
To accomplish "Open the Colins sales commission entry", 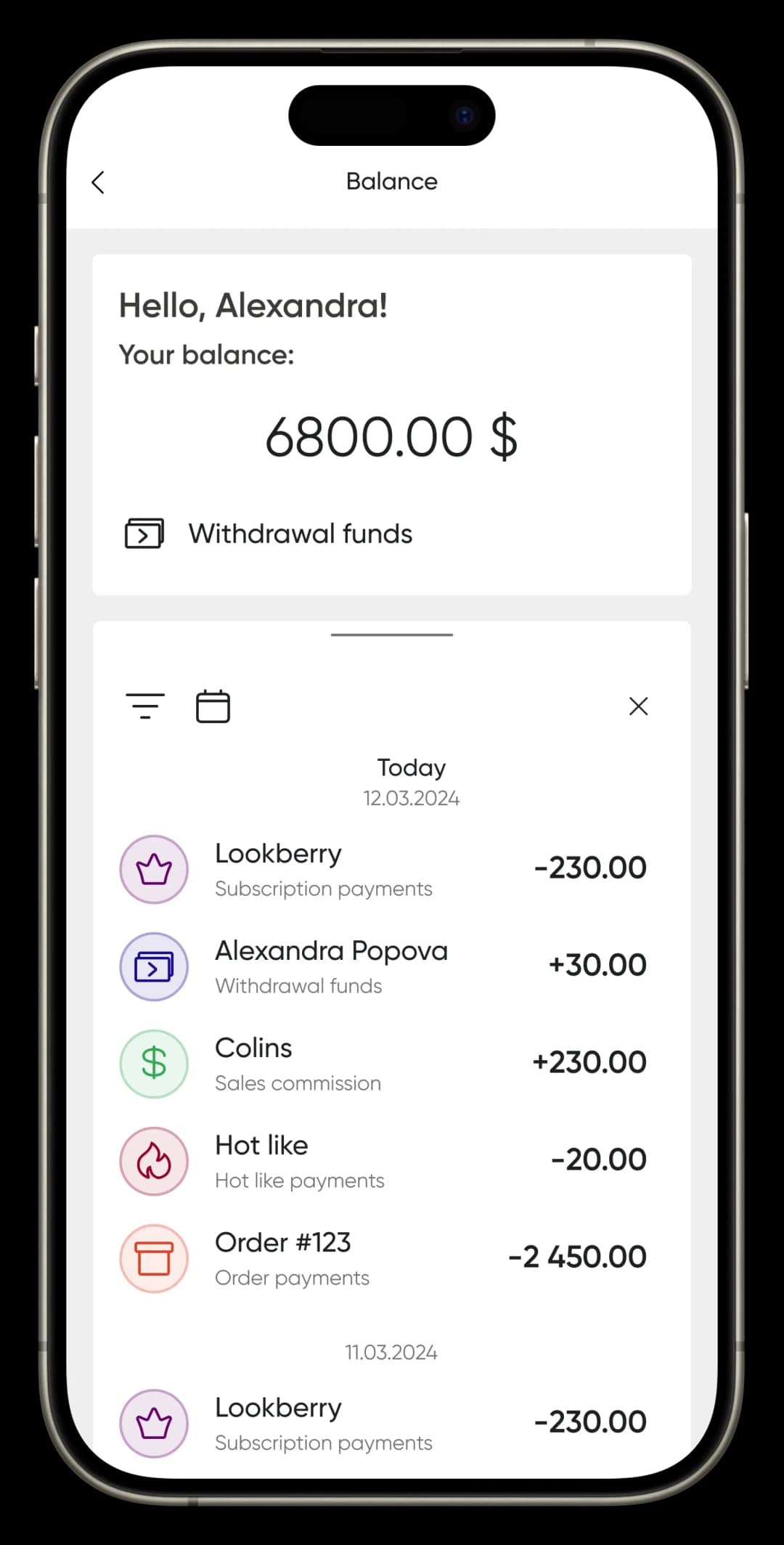I will tap(383, 1064).
